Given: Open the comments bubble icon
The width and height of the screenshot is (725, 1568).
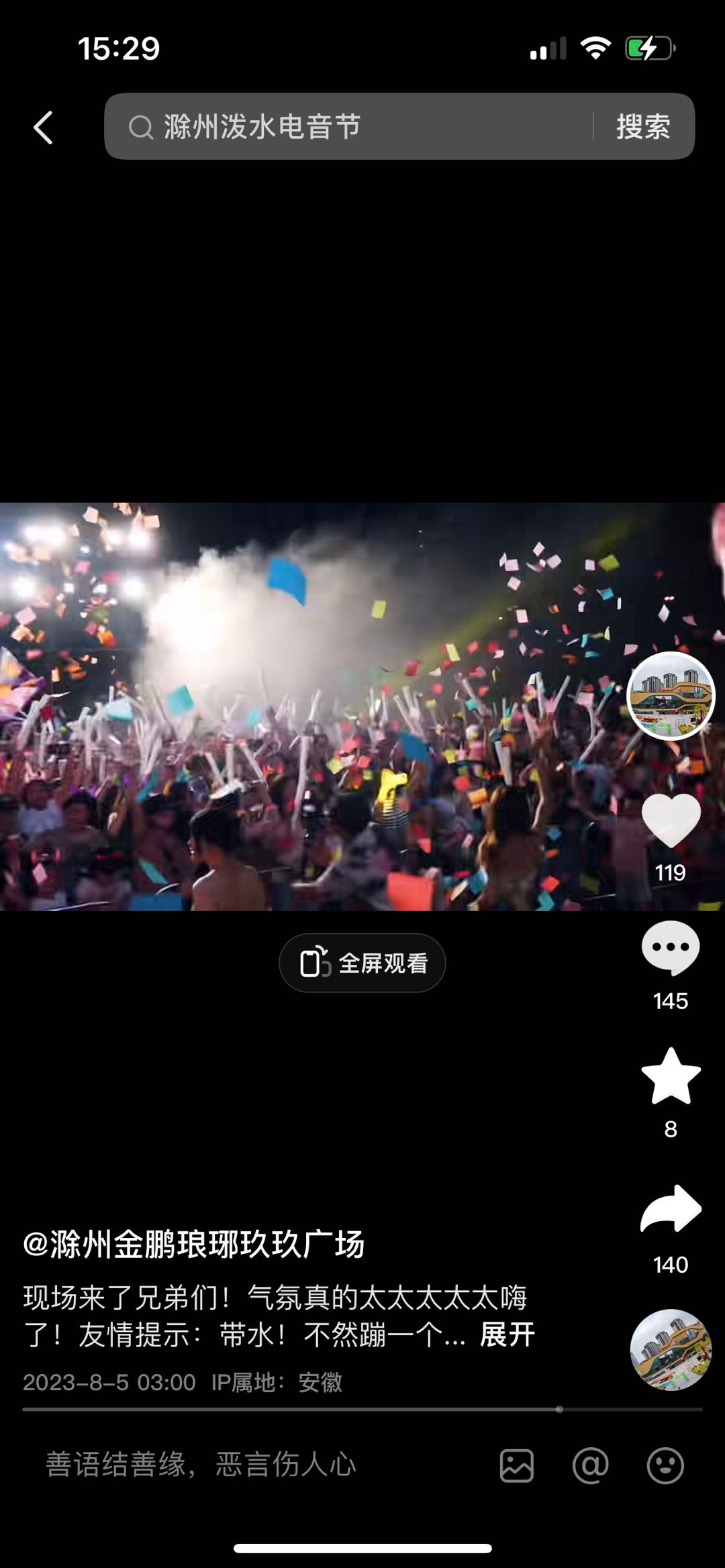Looking at the screenshot, I should [x=671, y=947].
